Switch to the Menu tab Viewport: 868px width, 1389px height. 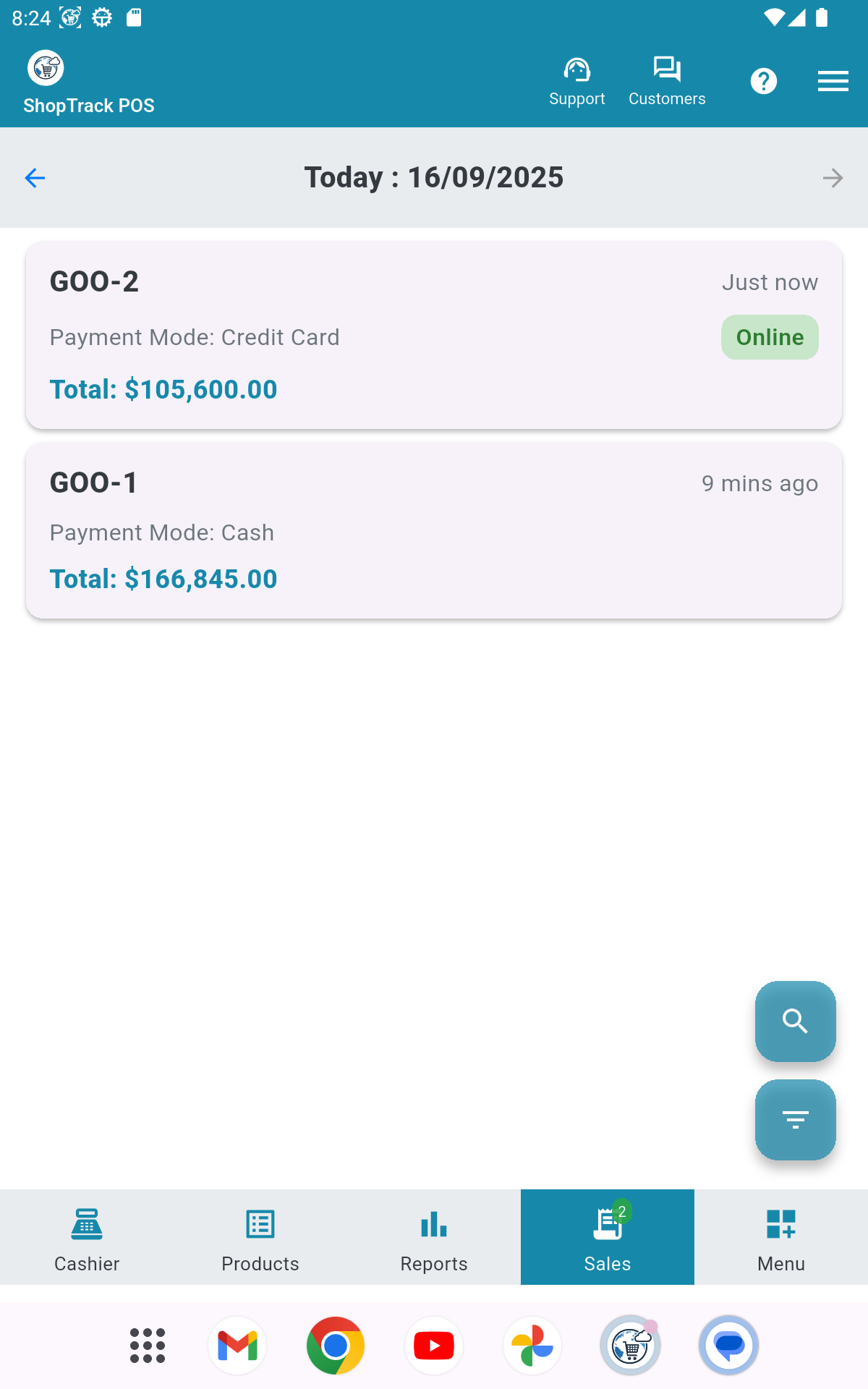781,1237
